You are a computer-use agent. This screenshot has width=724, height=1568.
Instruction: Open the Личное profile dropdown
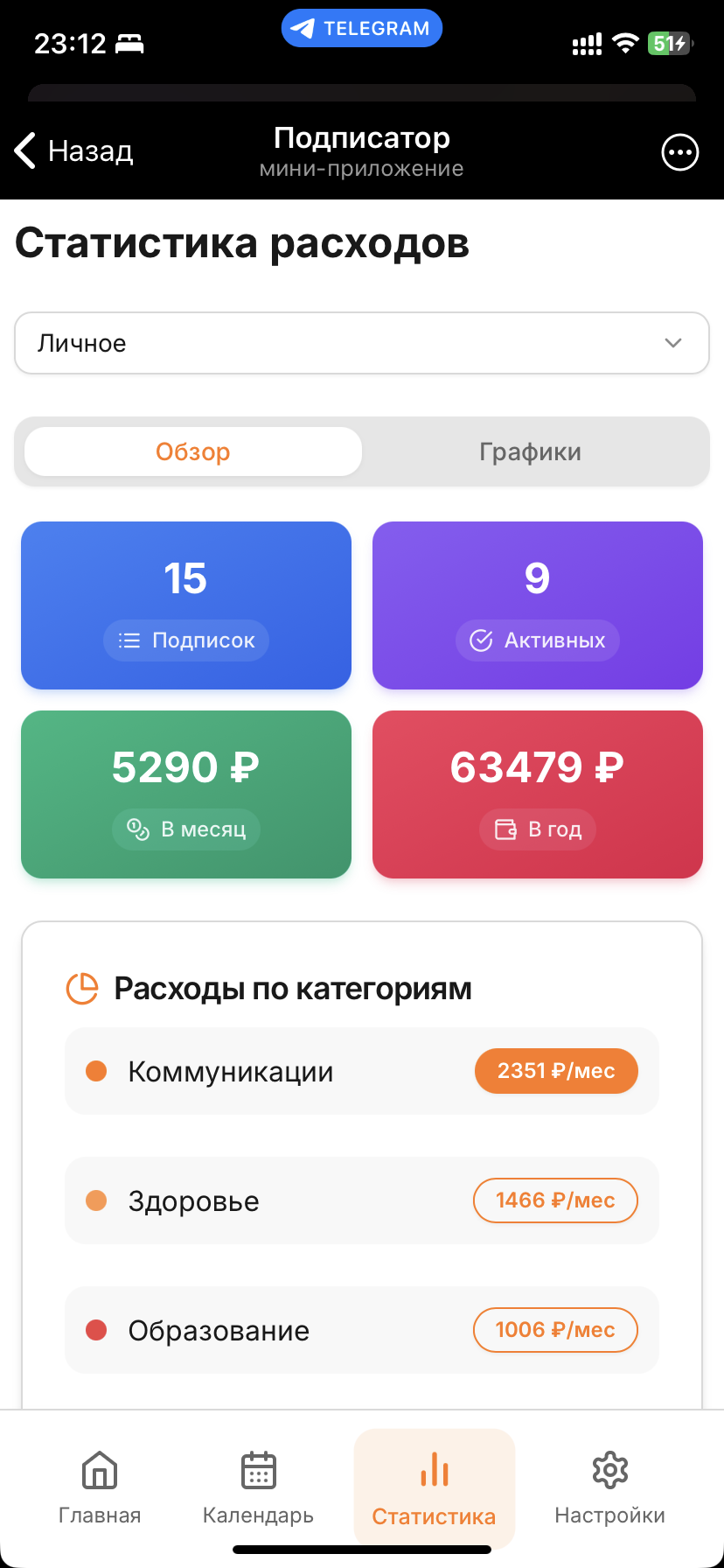[361, 343]
